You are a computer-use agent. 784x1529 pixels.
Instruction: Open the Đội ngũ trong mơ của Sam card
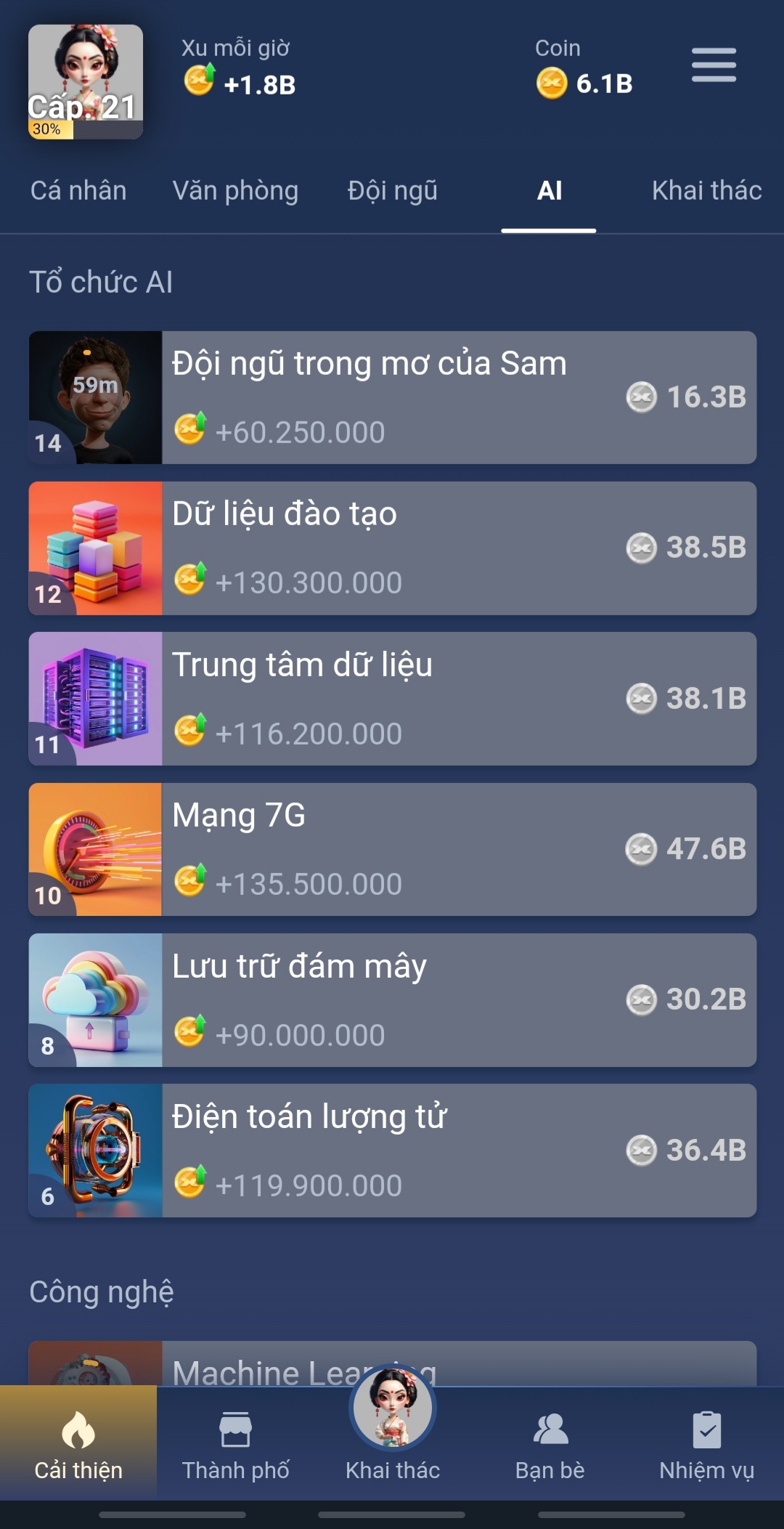[392, 397]
